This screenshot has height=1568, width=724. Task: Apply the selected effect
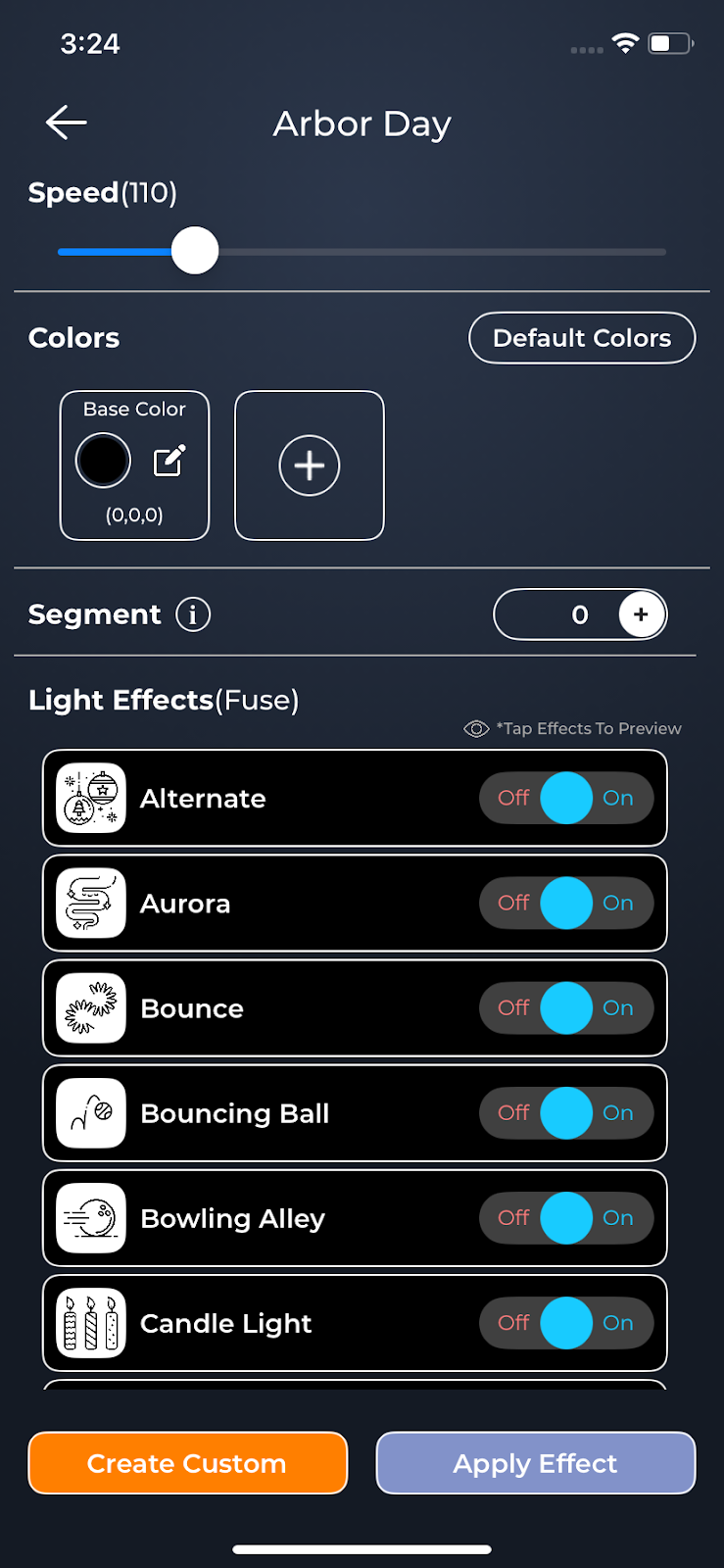[x=535, y=1463]
